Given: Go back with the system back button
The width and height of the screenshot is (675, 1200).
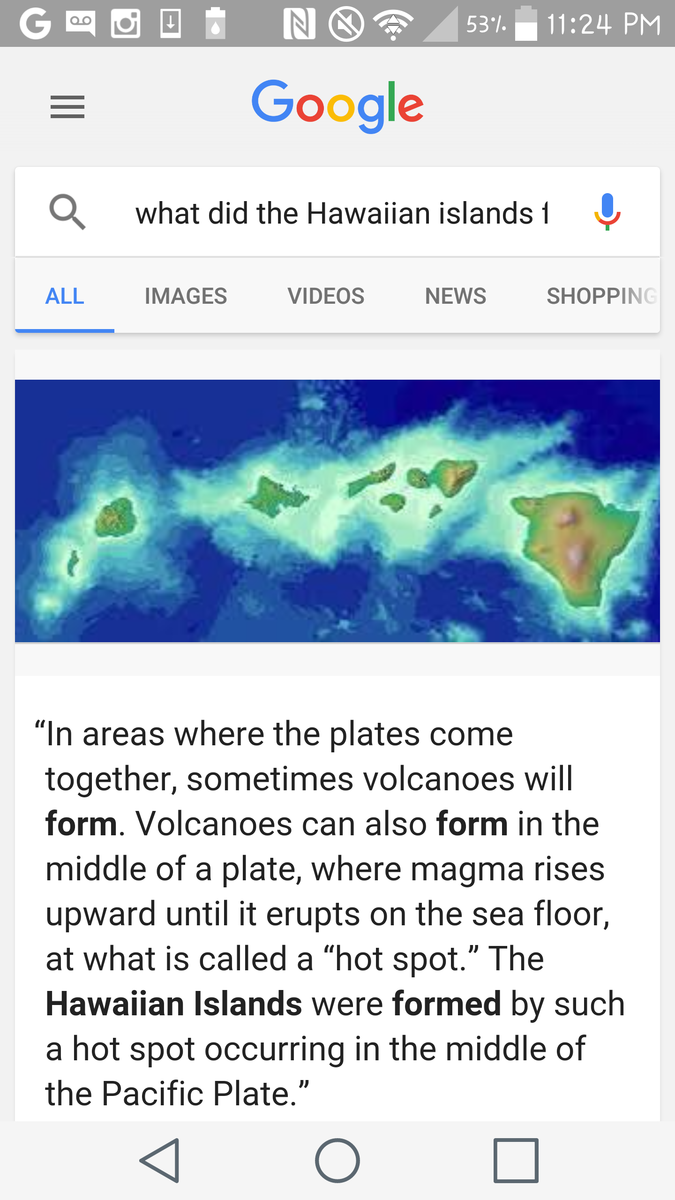Looking at the screenshot, I should coord(160,1161).
